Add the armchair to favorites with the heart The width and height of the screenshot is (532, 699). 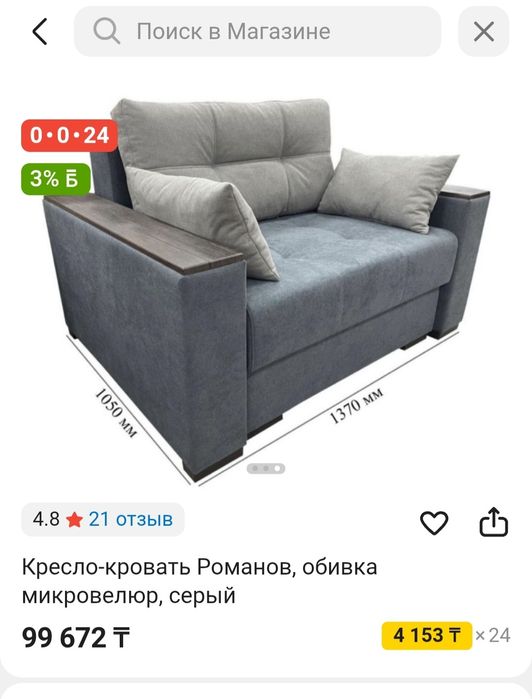[x=434, y=522]
